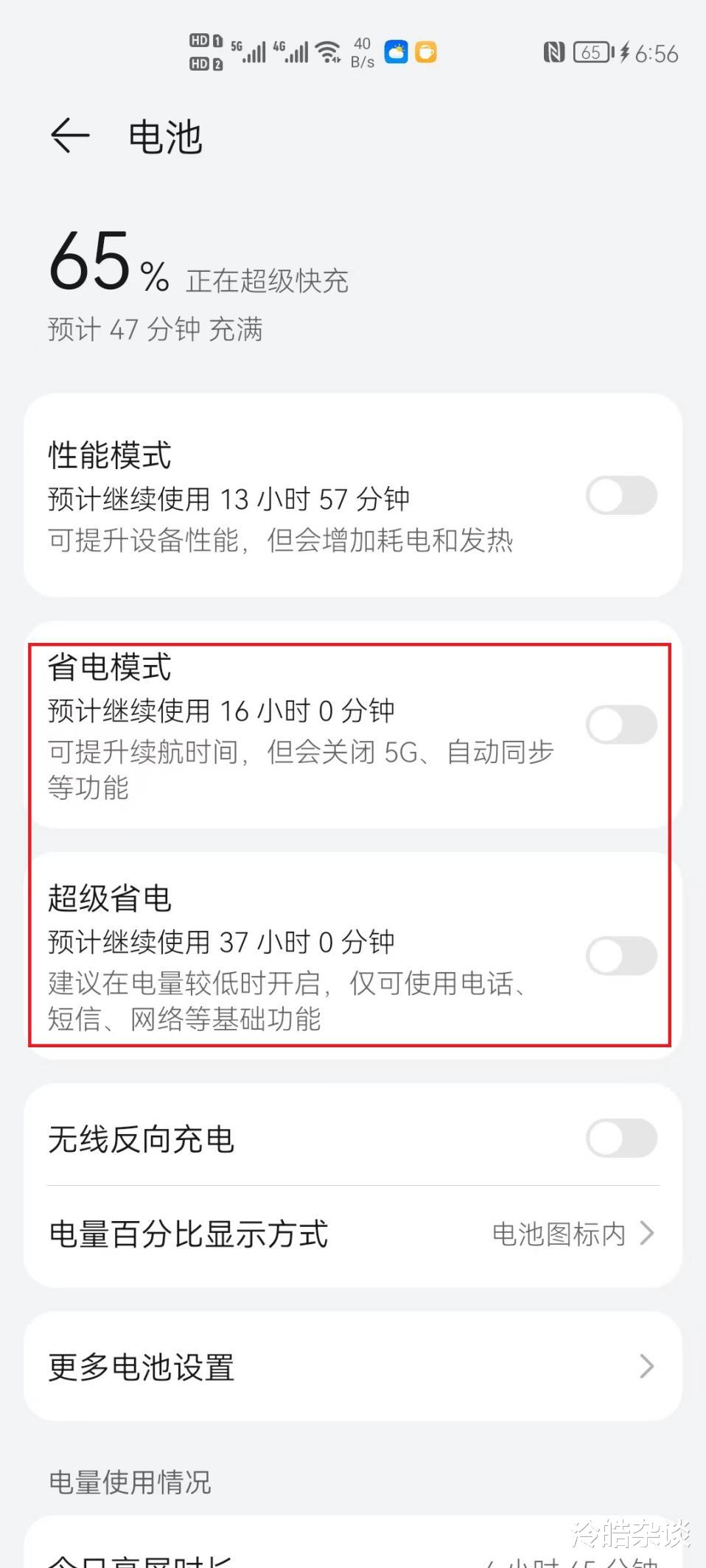This screenshot has width=706, height=1568.
Task: Tap the Wi-Fi signal icon
Action: pyautogui.click(x=327, y=52)
